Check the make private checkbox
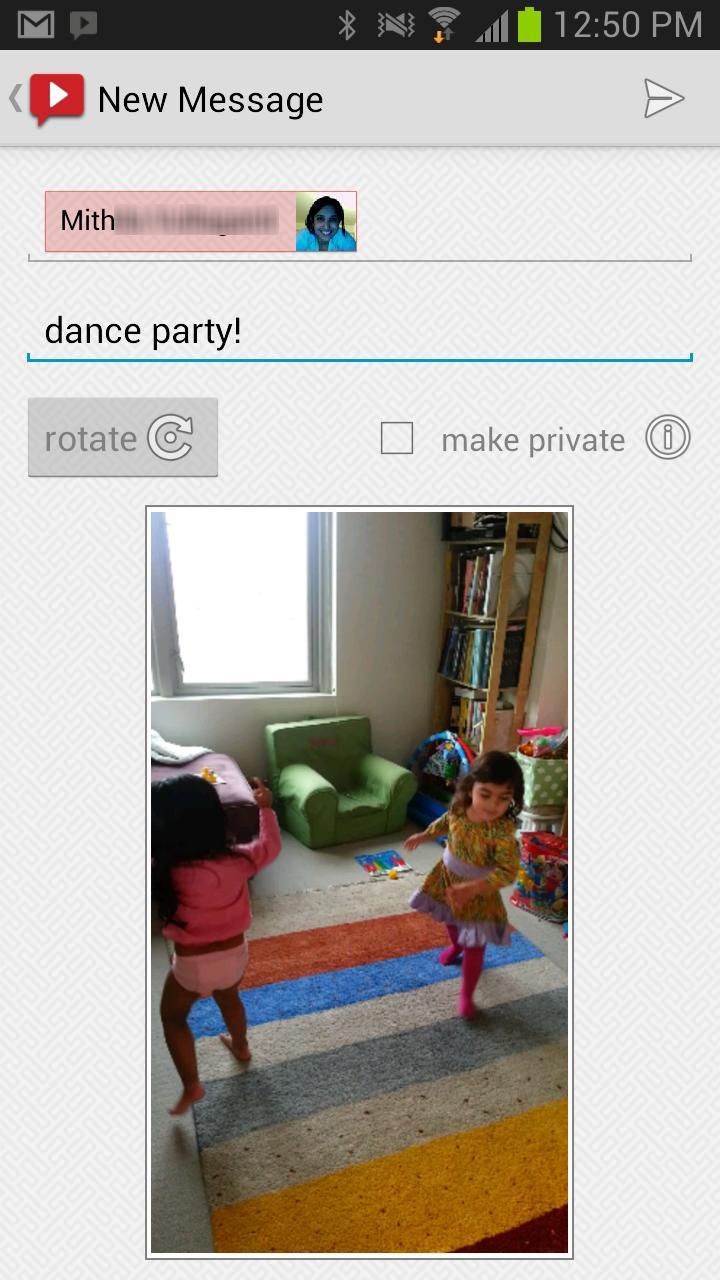 pos(397,438)
